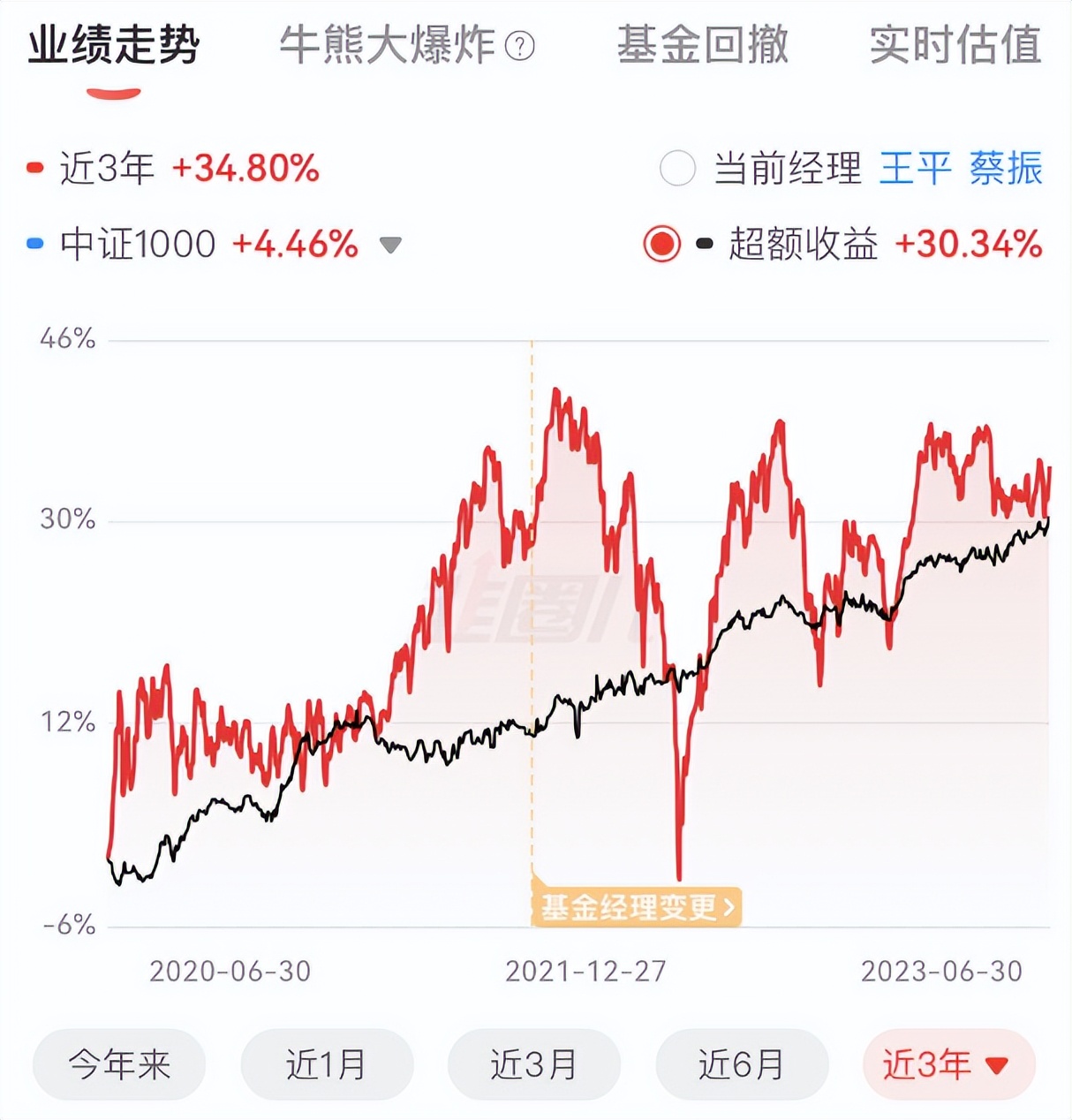Enable the 当前经理 display option
Image resolution: width=1072 pixels, height=1120 pixels.
coord(677,168)
